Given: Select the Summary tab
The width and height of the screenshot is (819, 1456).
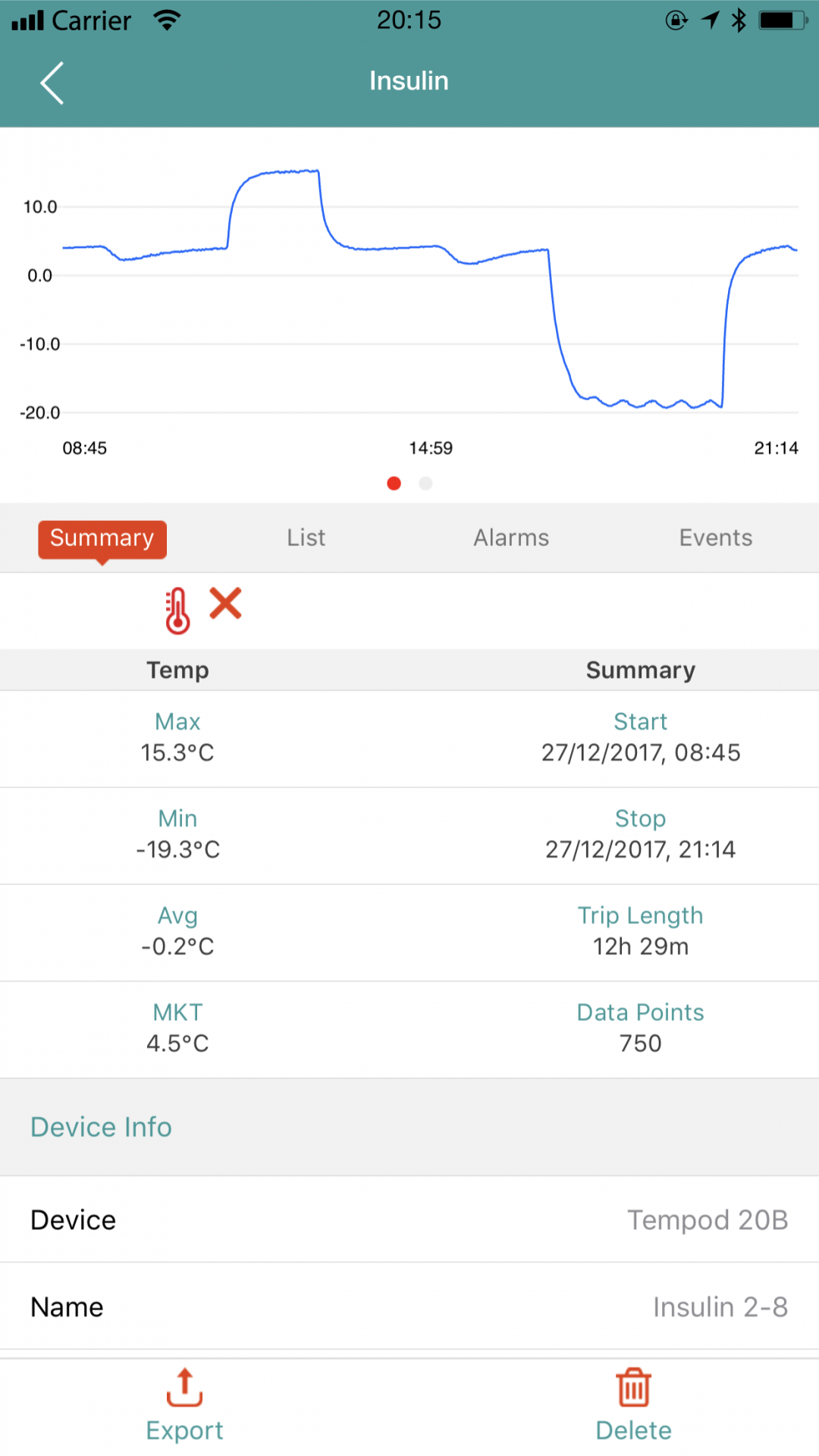Looking at the screenshot, I should click(102, 539).
